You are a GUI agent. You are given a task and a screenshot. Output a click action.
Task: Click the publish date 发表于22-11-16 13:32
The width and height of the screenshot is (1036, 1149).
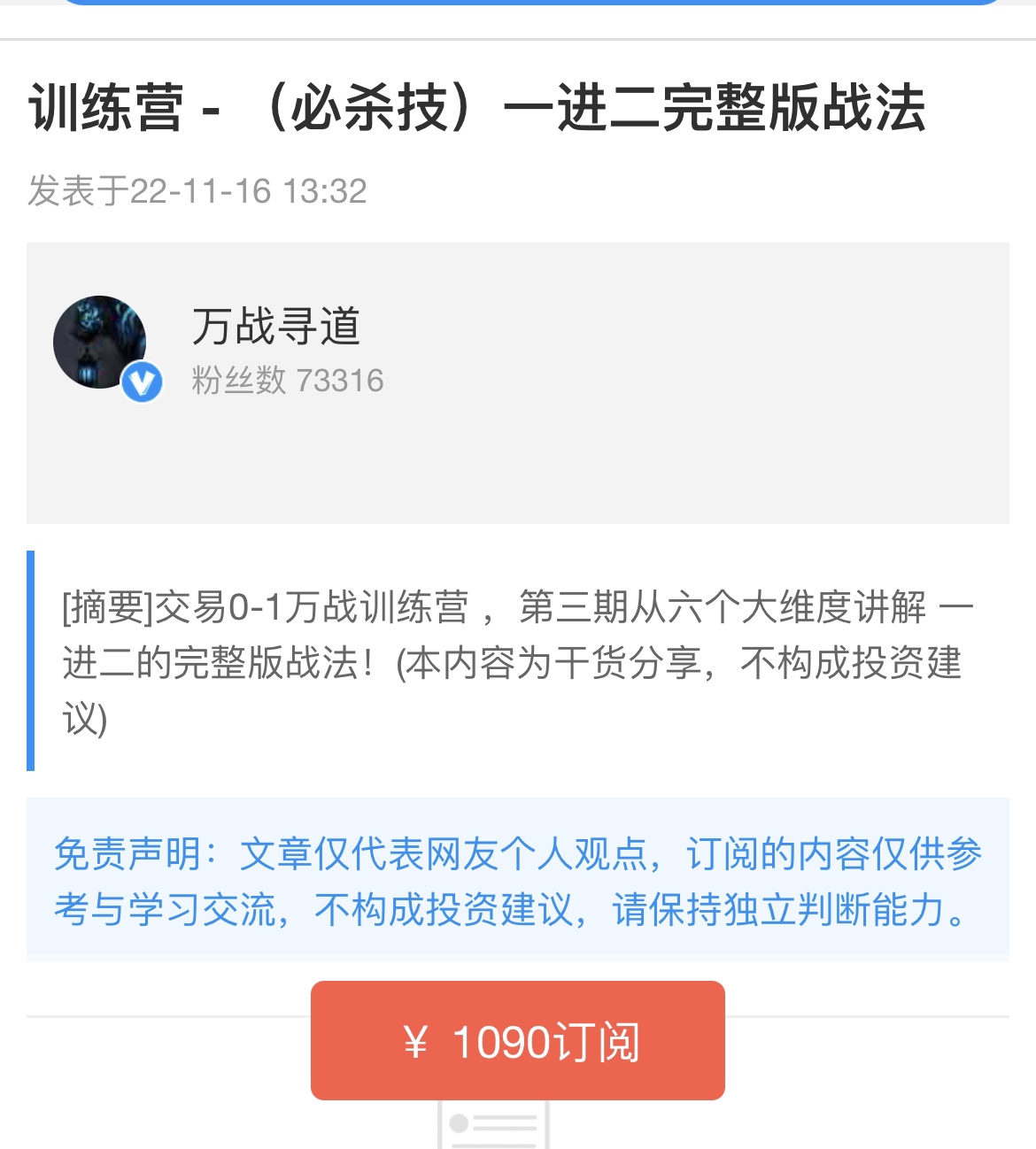(x=199, y=189)
